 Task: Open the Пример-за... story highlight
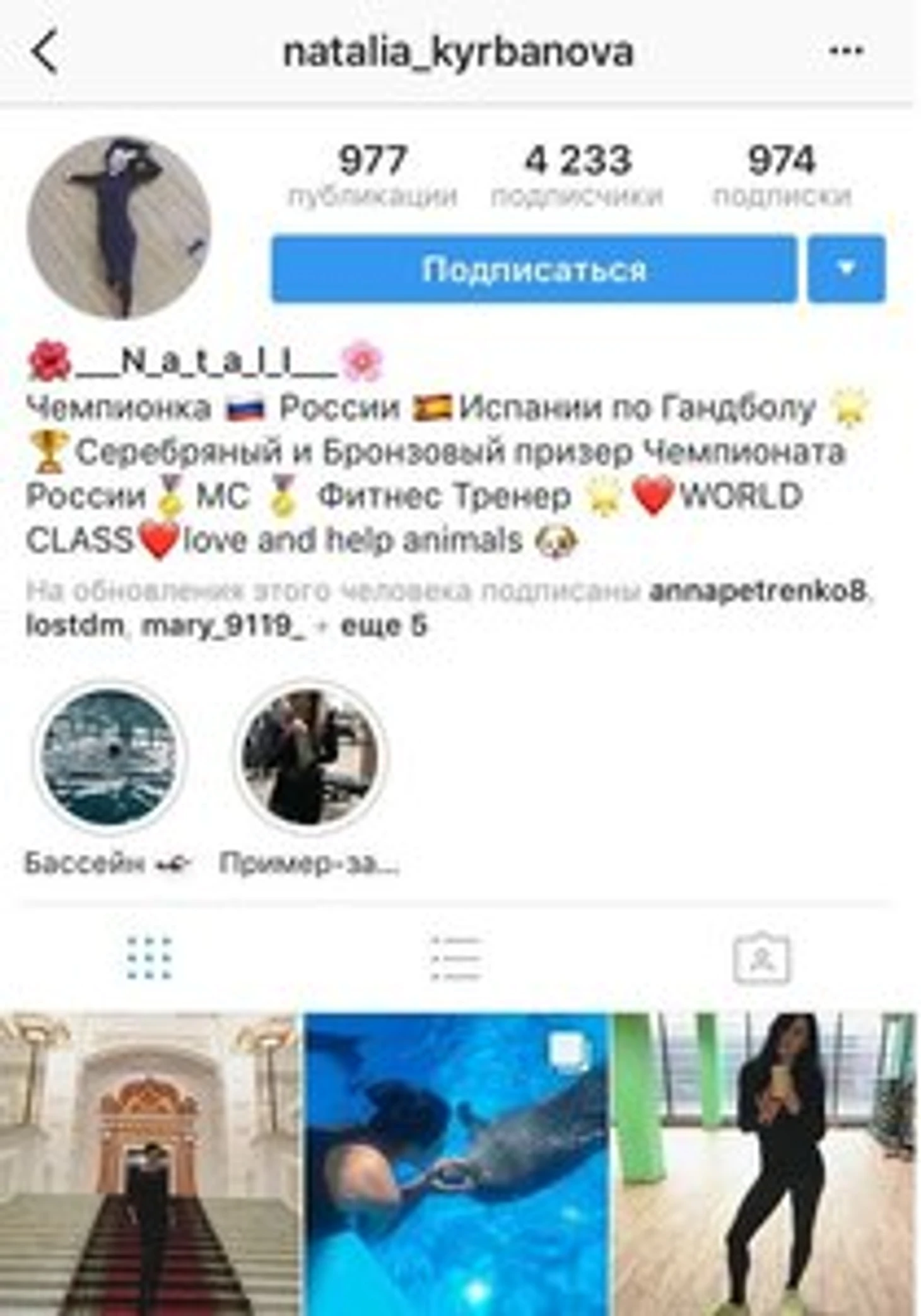tap(310, 756)
